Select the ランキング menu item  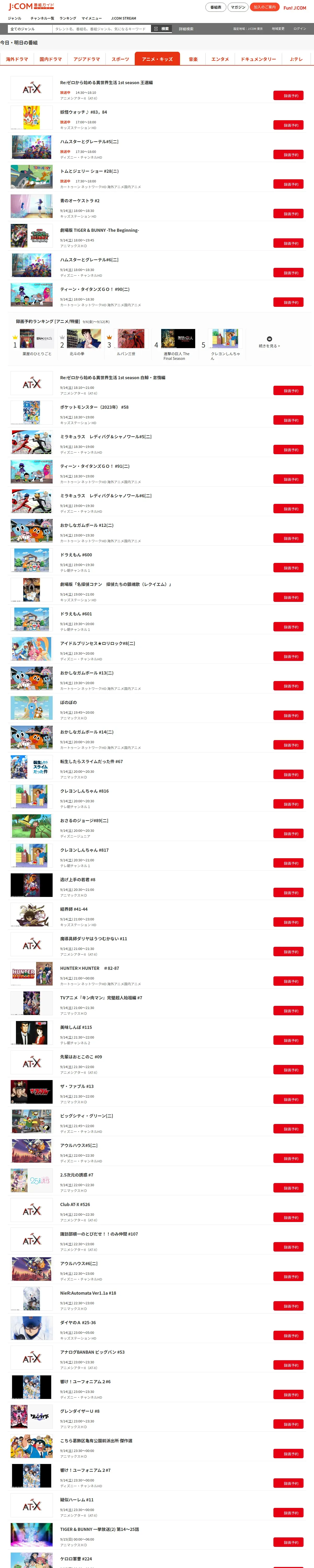point(68,18)
